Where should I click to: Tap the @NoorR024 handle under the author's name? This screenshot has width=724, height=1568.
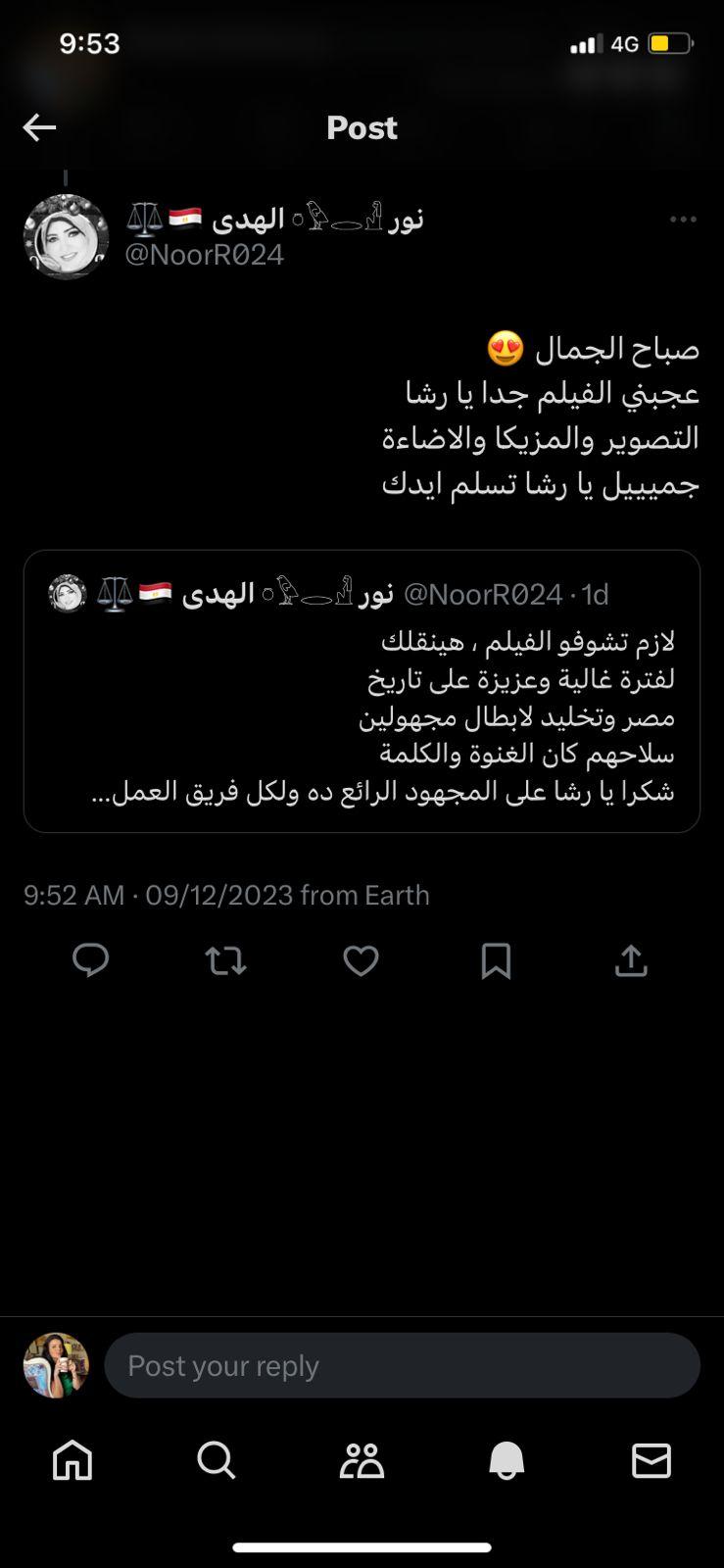[x=204, y=255]
